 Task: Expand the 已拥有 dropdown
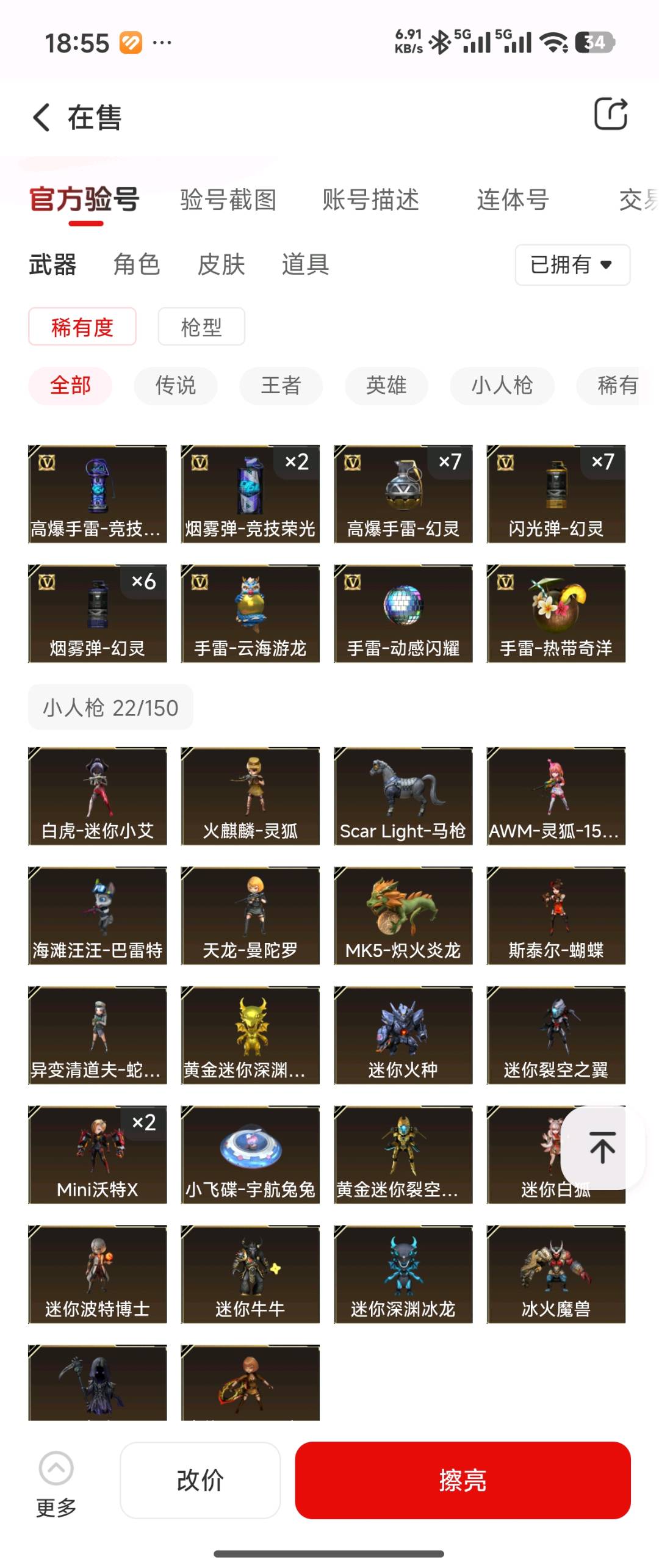tap(572, 265)
